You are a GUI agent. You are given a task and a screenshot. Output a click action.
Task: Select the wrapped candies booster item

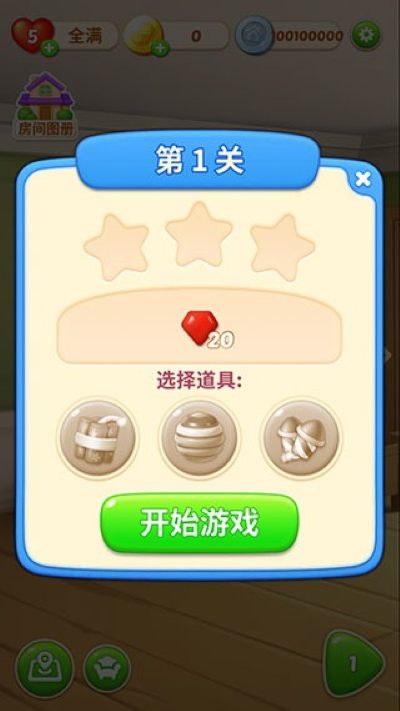tap(301, 438)
